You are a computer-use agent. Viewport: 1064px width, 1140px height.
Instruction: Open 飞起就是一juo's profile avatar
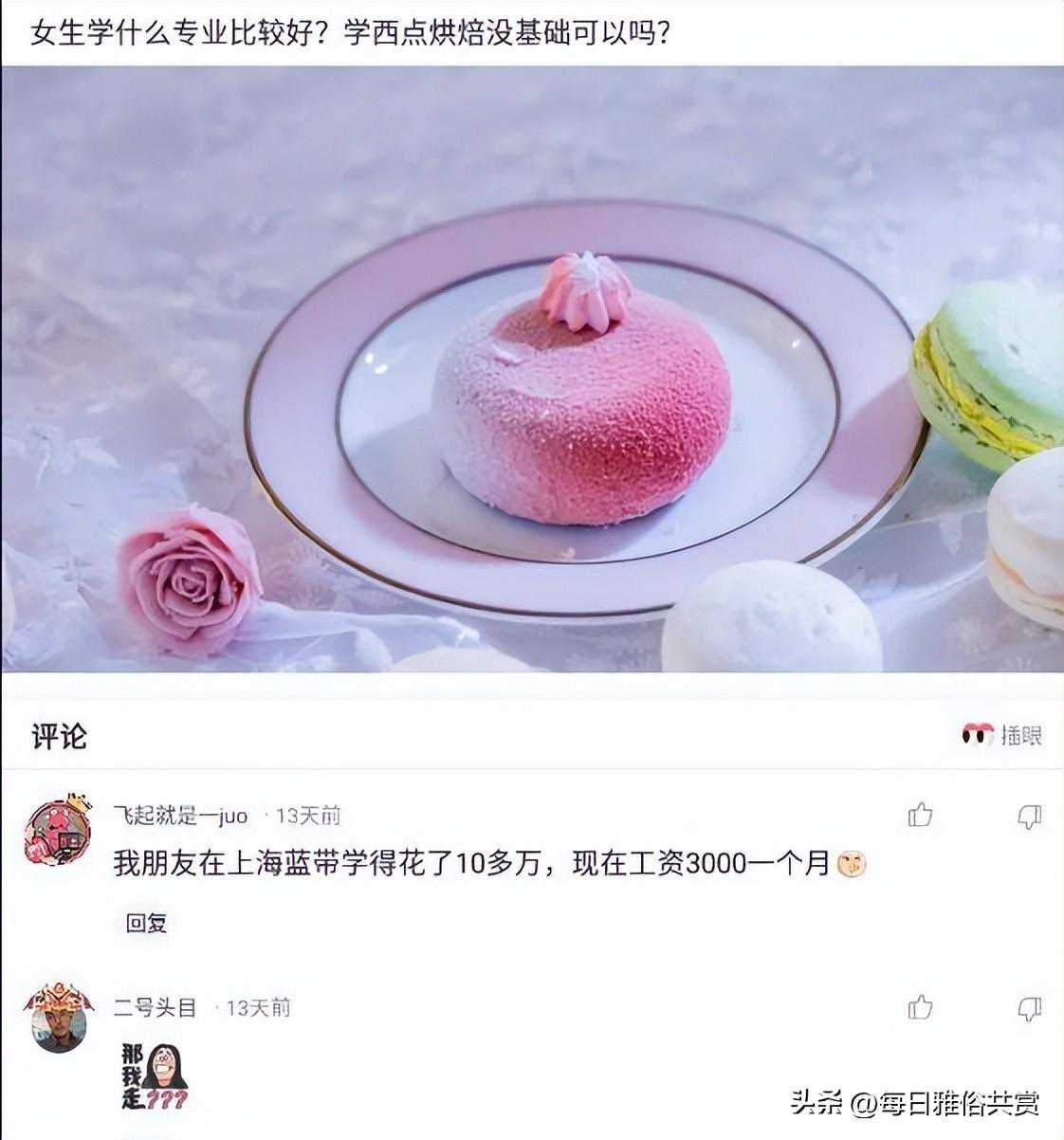(x=58, y=831)
